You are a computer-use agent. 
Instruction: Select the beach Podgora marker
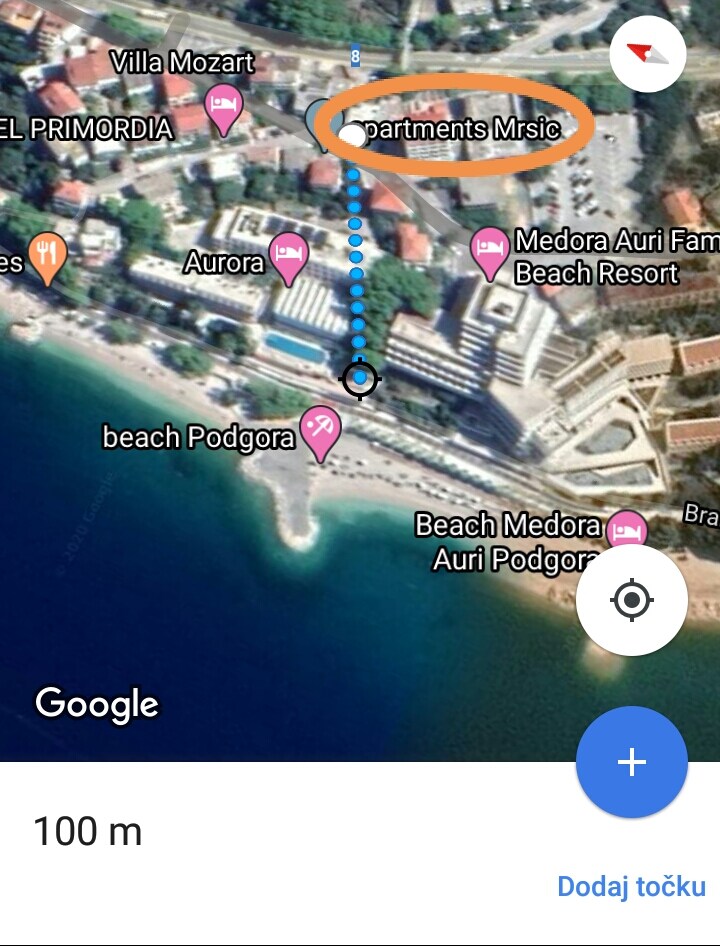click(321, 432)
